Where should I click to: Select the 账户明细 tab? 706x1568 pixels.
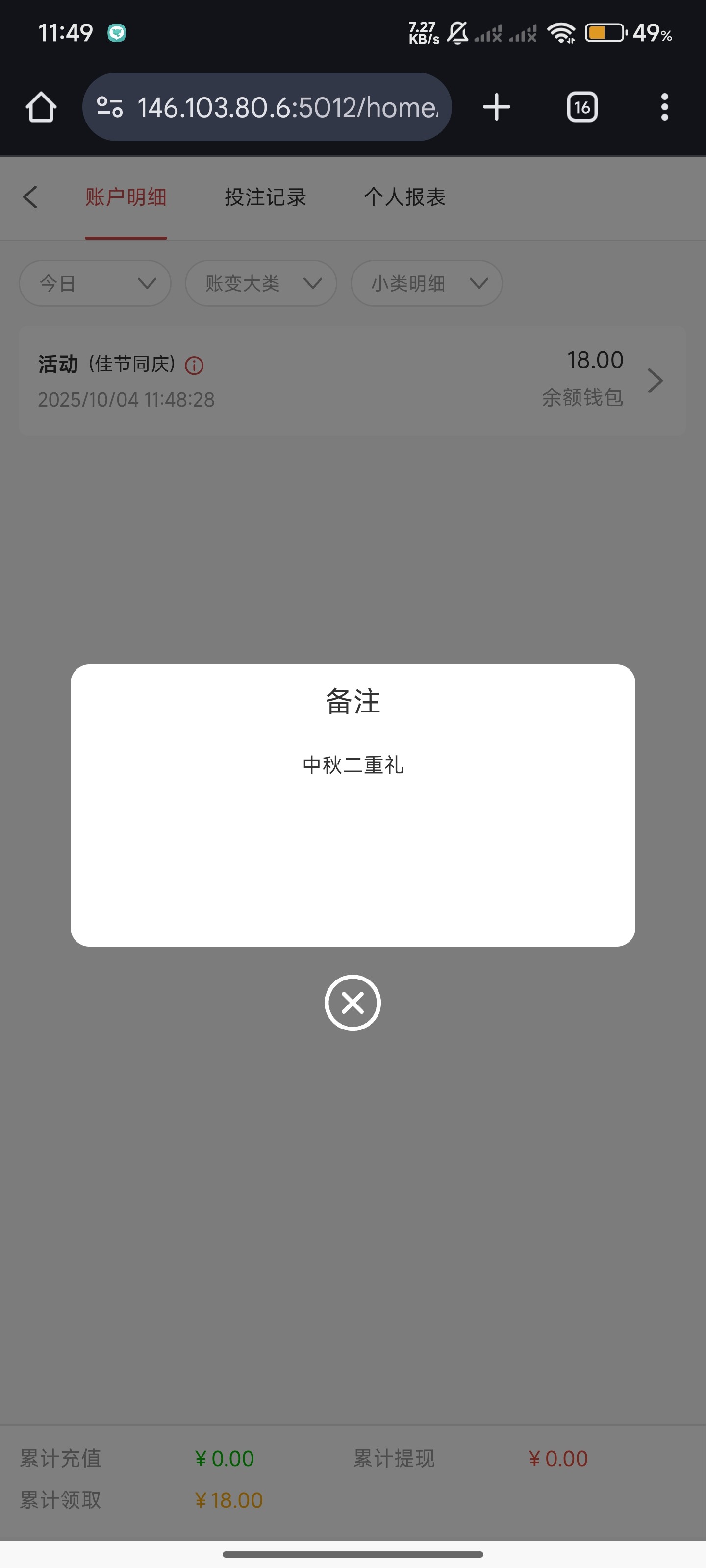pos(126,197)
